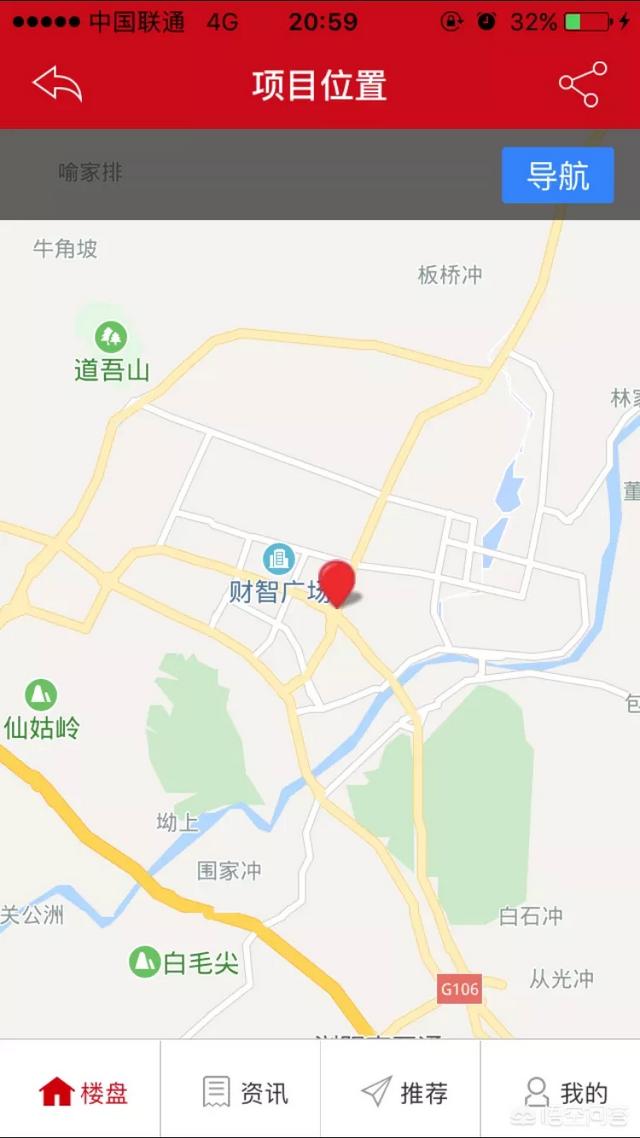This screenshot has height=1138, width=640.
Task: Start navigation with the 导航 button
Action: [557, 176]
